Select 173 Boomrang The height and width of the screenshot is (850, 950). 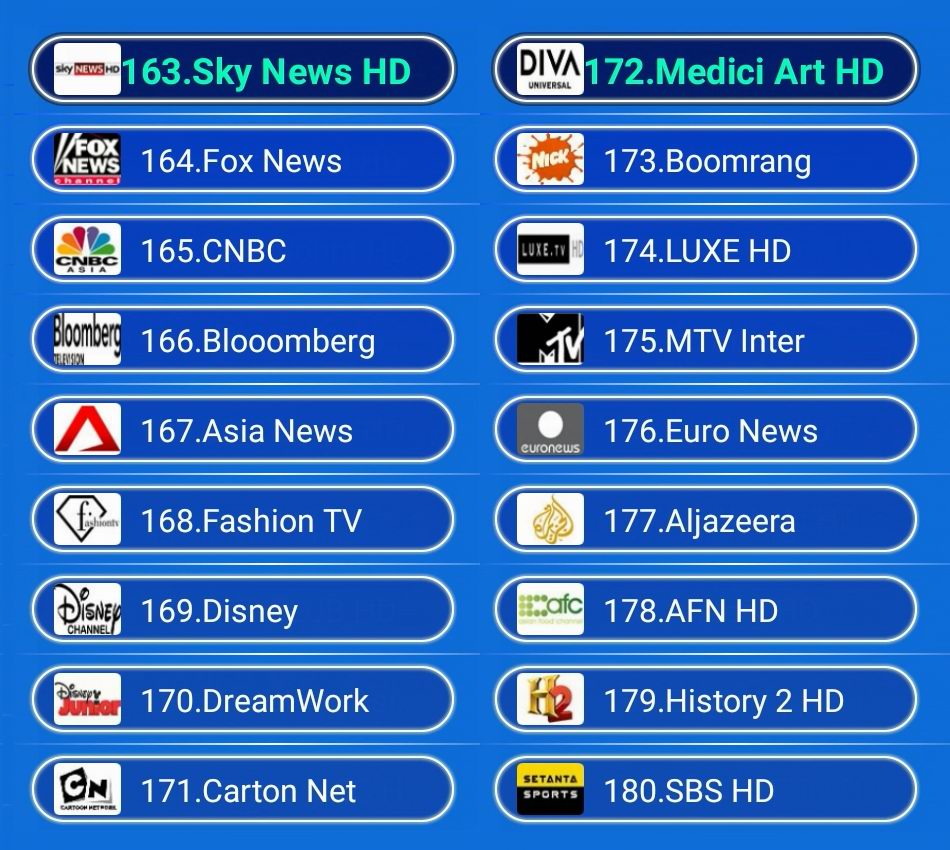pyautogui.click(x=705, y=160)
